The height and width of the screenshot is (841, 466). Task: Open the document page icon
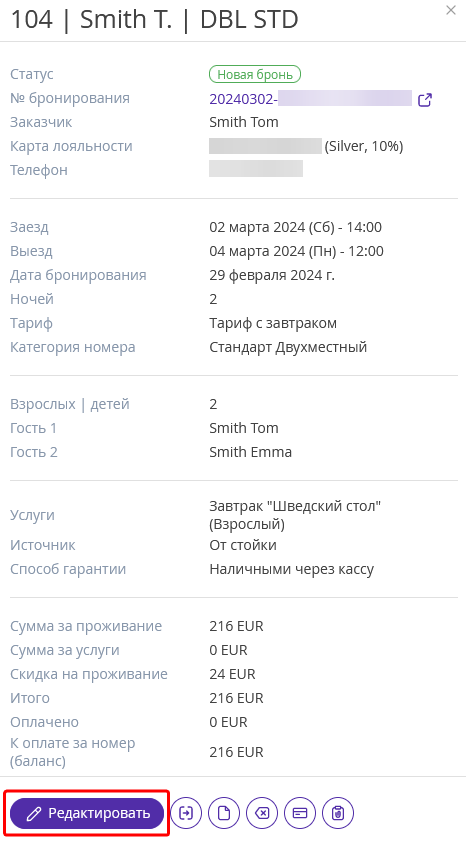pyautogui.click(x=224, y=814)
